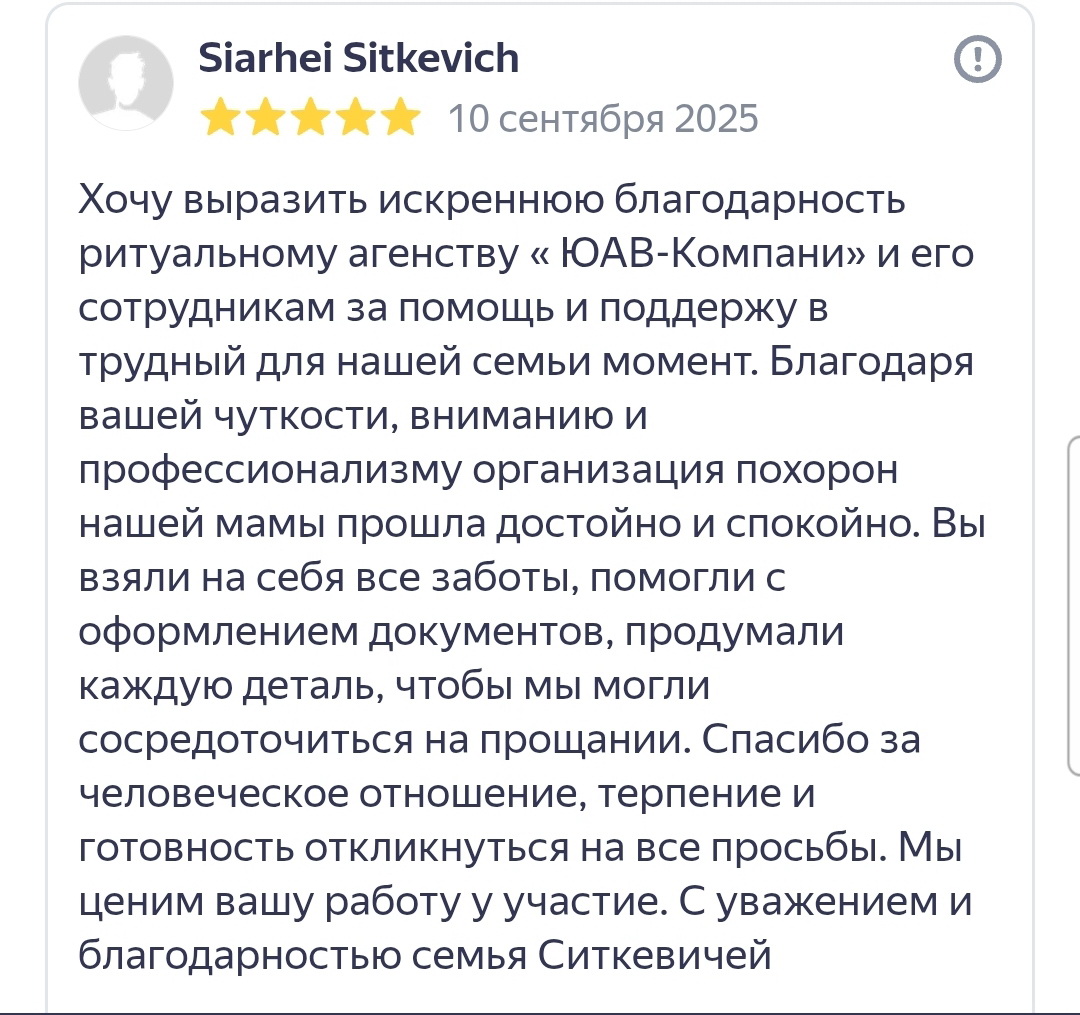Report Siarhei Sitkevich's review via exclamation icon

[x=978, y=61]
